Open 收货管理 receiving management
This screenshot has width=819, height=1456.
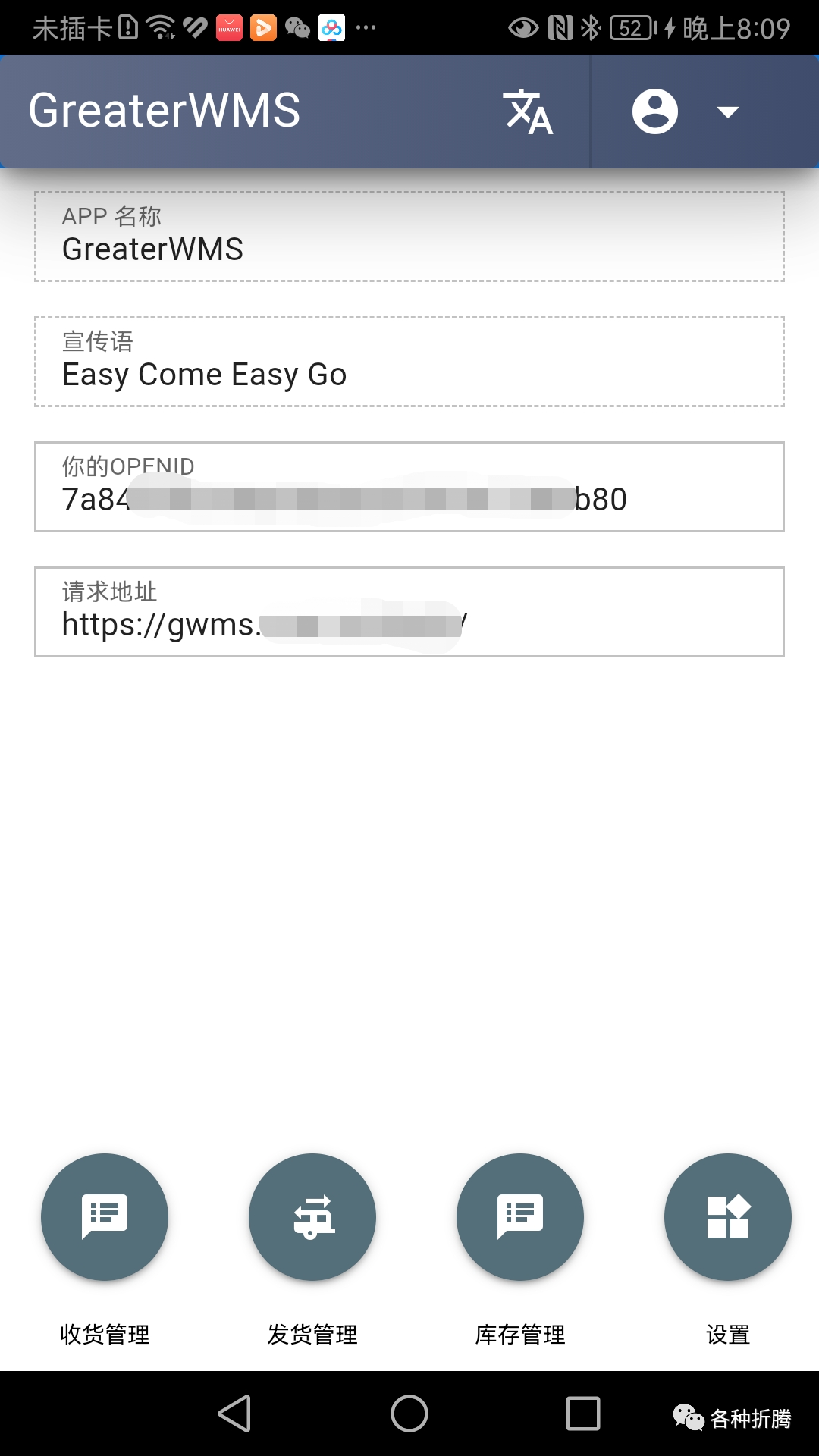105,1217
